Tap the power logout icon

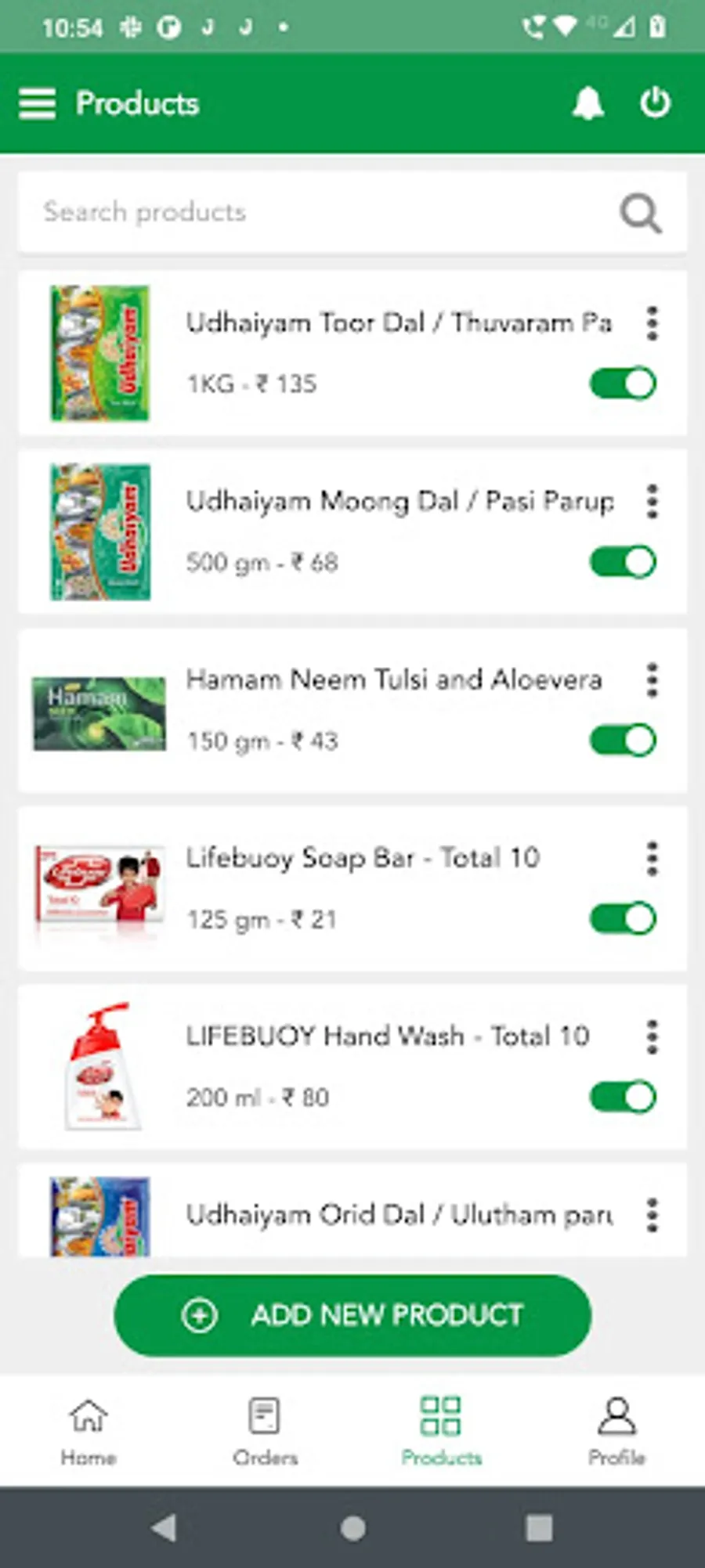(x=655, y=103)
